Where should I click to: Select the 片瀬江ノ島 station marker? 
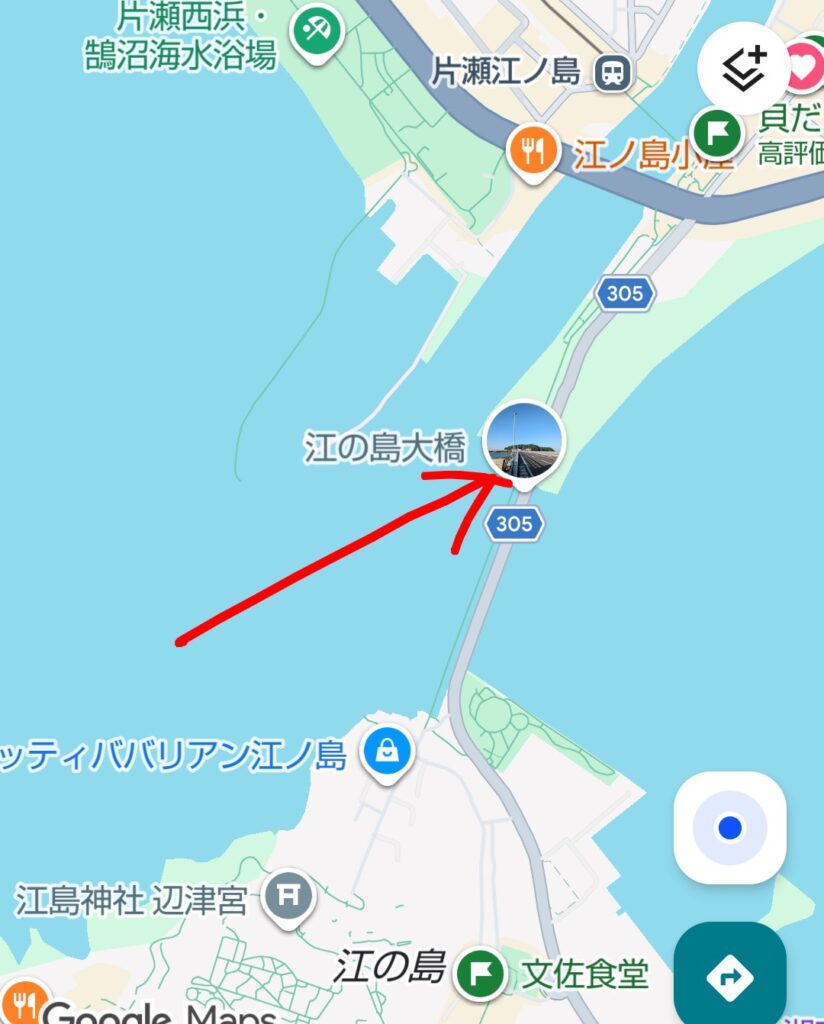point(611,72)
